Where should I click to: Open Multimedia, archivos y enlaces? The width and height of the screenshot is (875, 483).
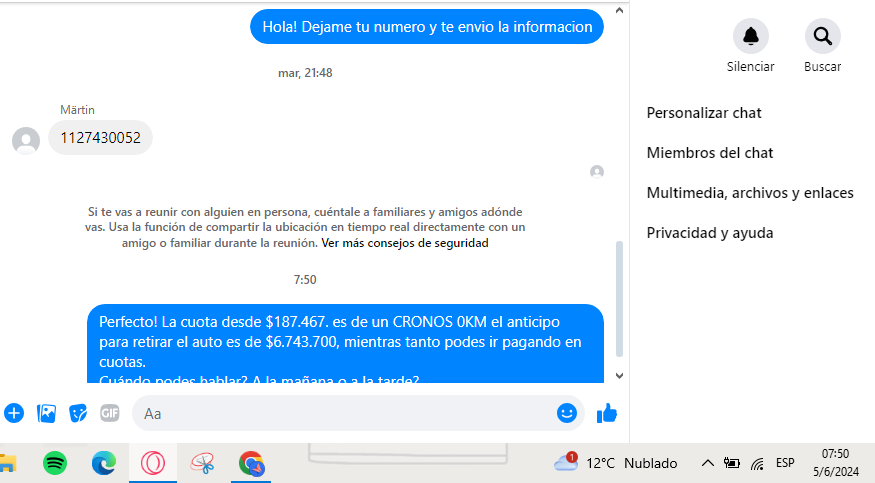(749, 193)
